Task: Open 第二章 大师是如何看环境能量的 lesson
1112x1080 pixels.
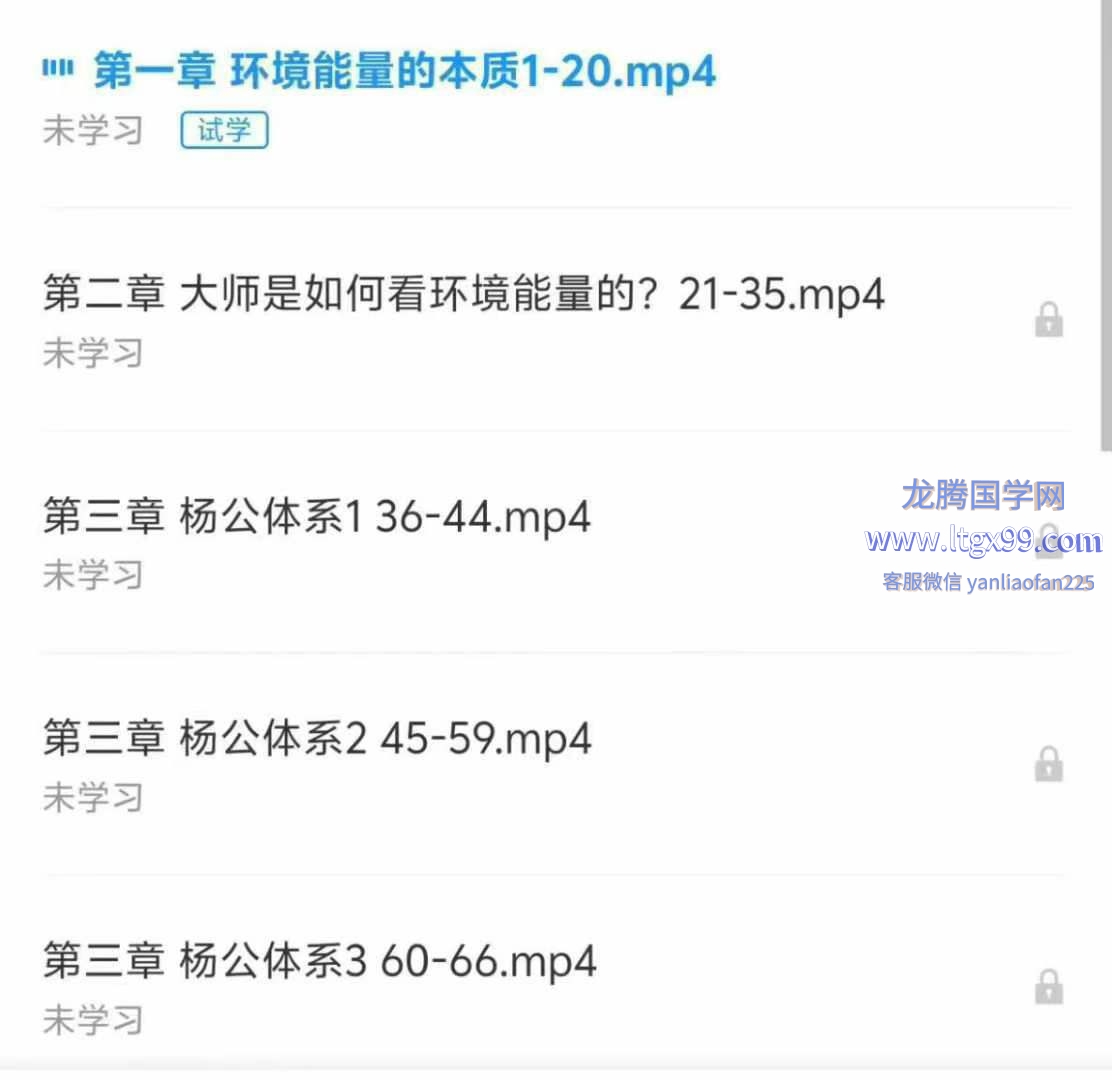Action: pos(463,295)
